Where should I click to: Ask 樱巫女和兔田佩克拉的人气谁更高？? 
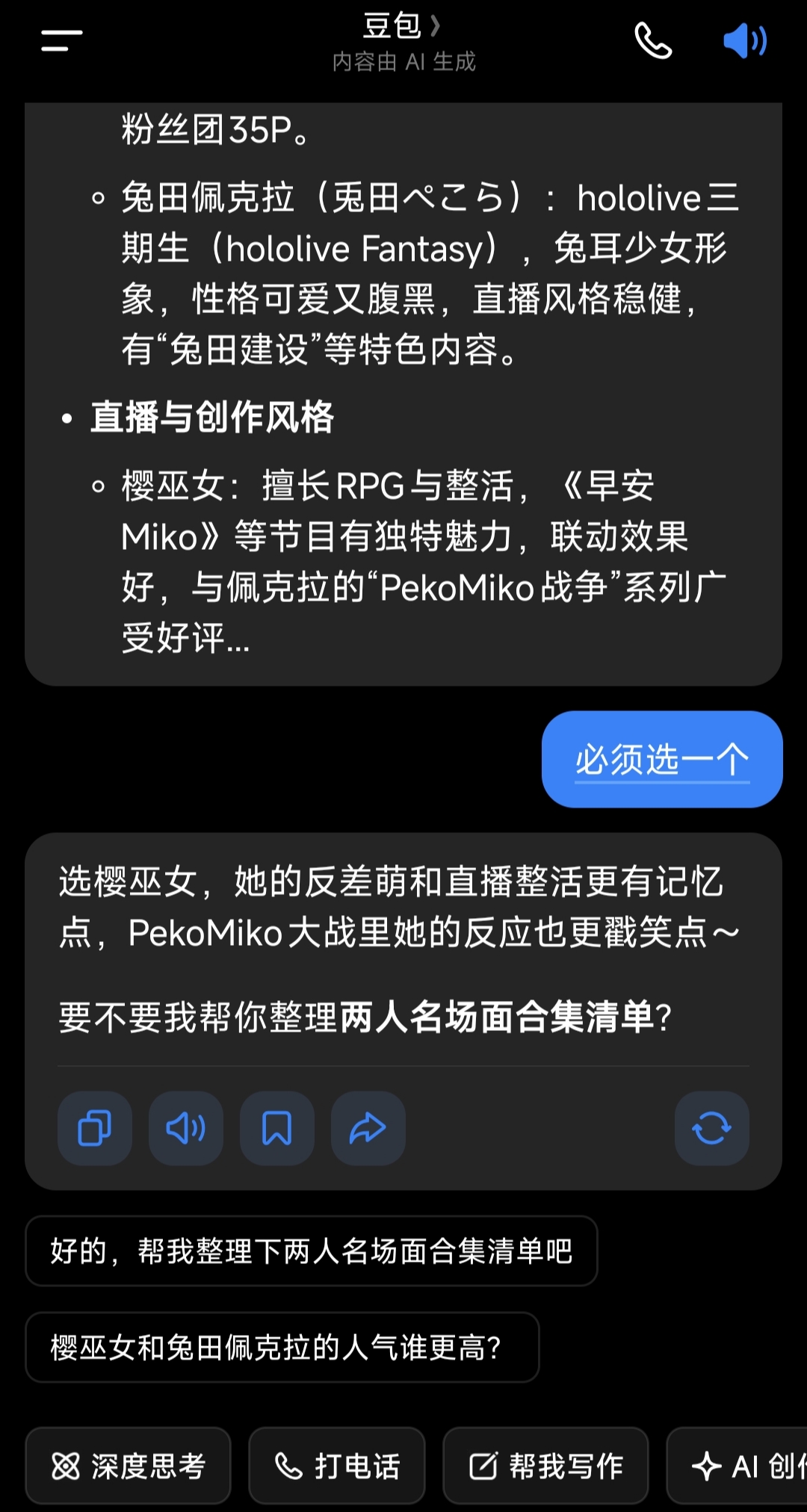tap(282, 1348)
